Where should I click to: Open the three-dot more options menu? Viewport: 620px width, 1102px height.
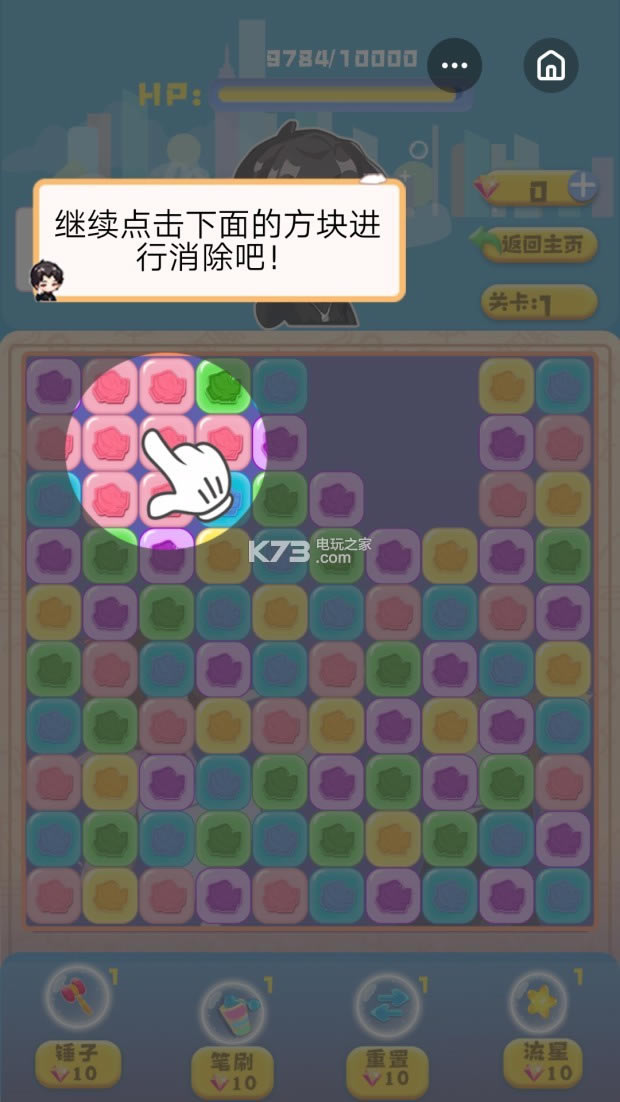(454, 66)
